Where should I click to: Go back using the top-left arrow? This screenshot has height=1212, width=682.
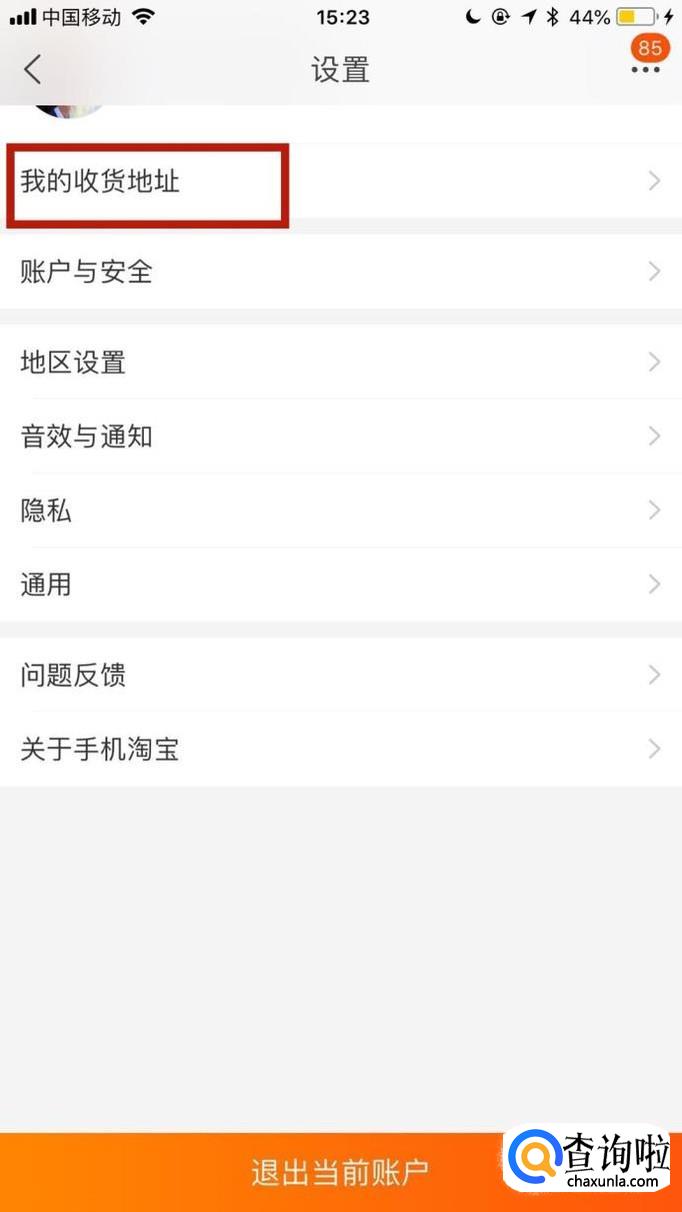(x=33, y=69)
